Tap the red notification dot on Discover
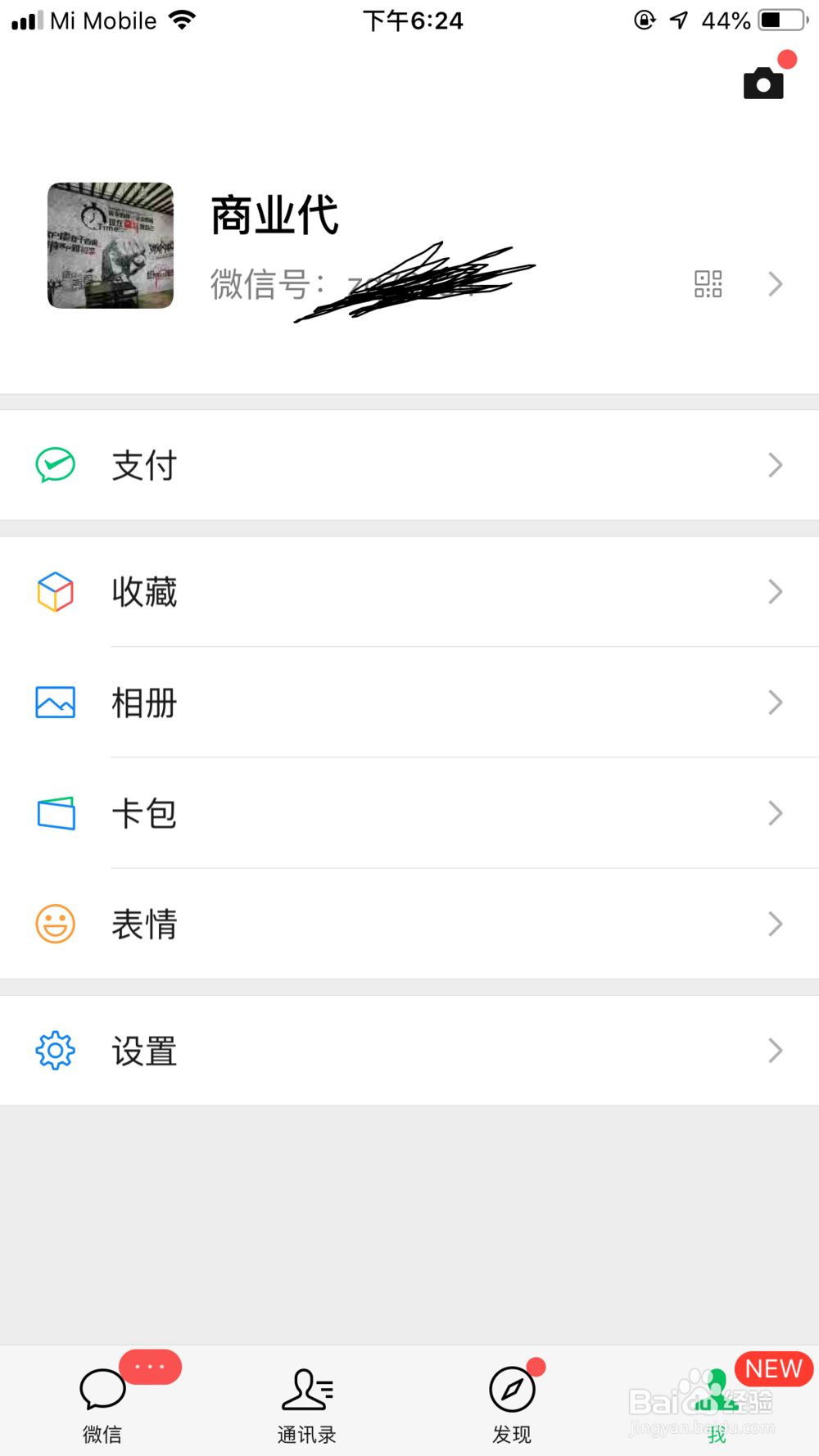Screen dimensions: 819x1456 535,1367
